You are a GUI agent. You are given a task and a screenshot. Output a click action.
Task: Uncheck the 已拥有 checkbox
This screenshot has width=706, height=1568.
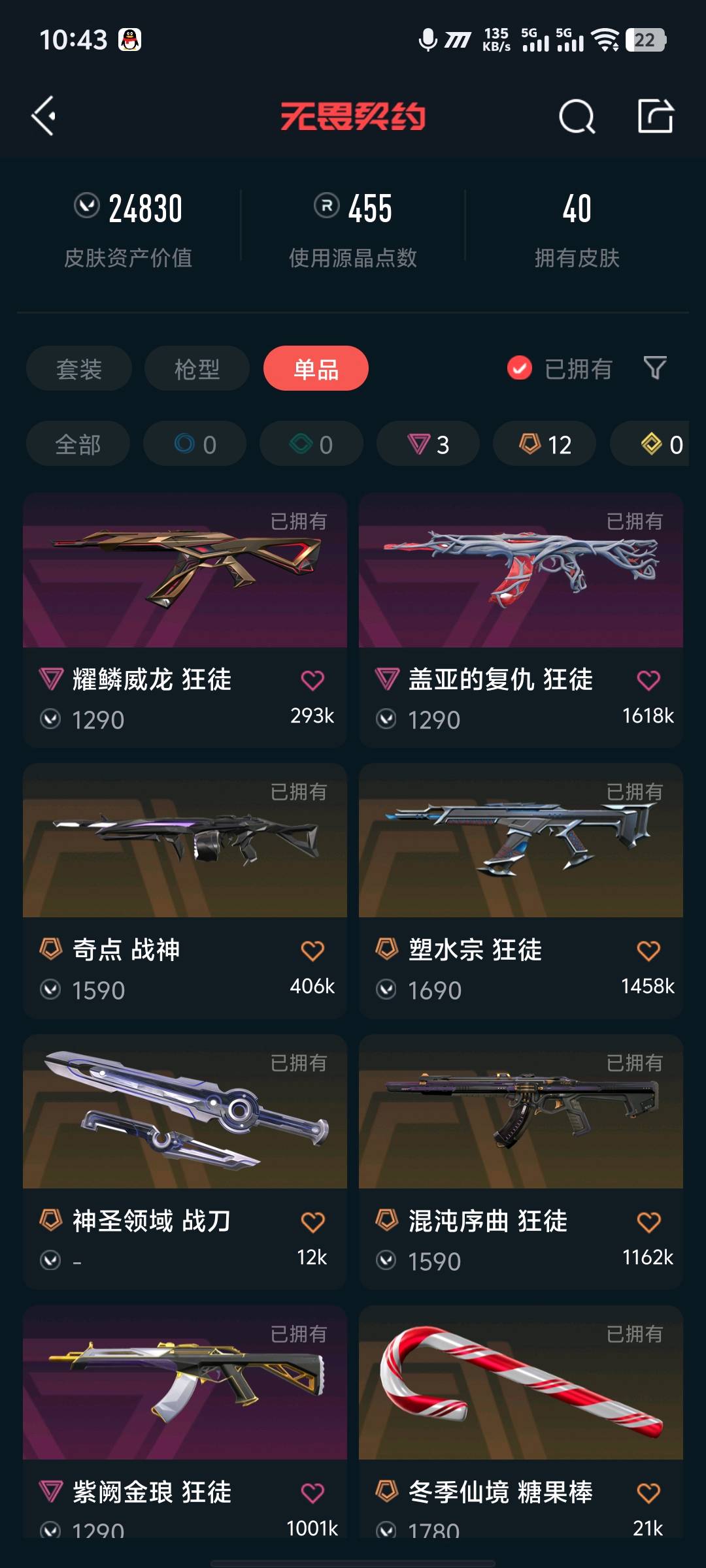point(520,368)
